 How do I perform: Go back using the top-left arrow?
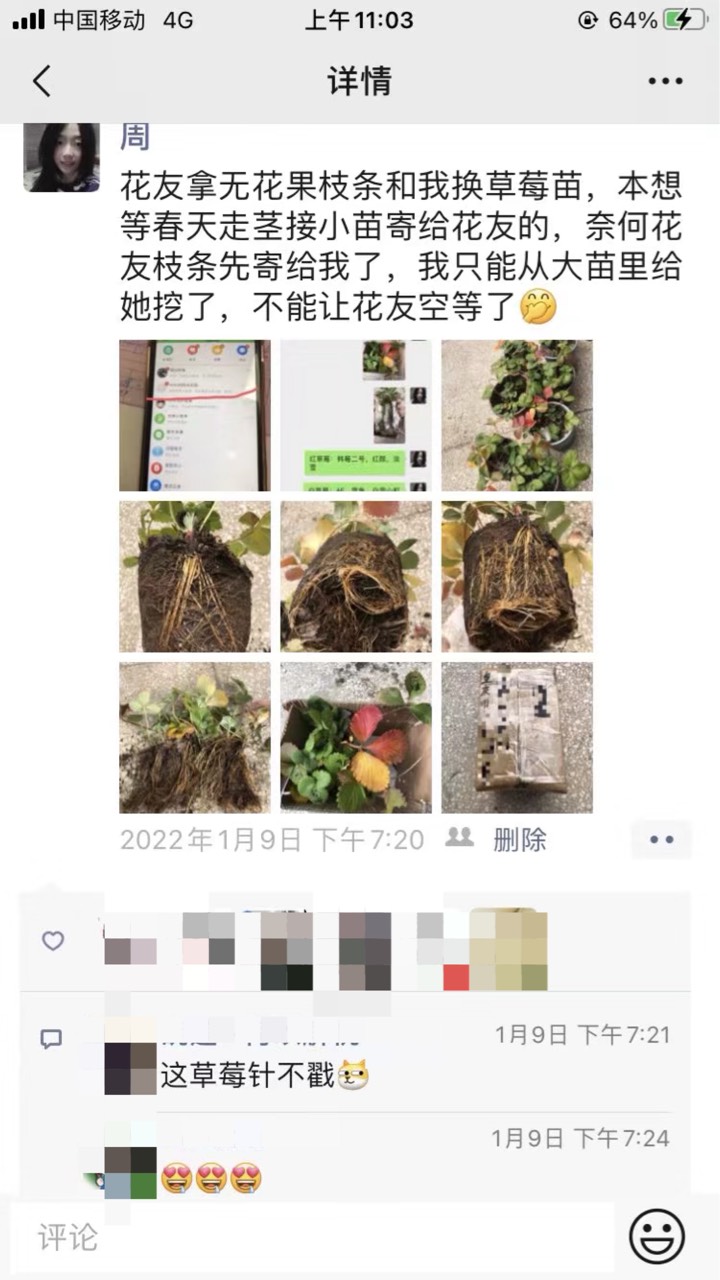click(x=42, y=81)
